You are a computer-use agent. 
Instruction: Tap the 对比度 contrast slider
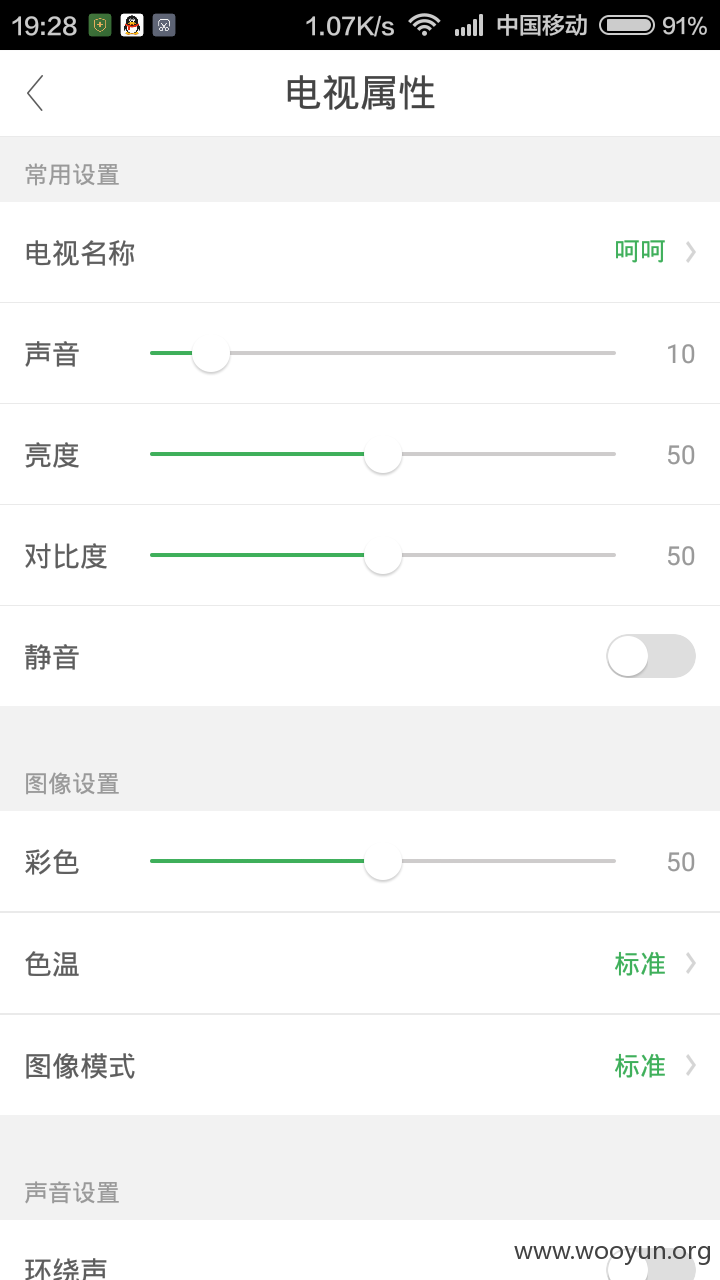[383, 556]
